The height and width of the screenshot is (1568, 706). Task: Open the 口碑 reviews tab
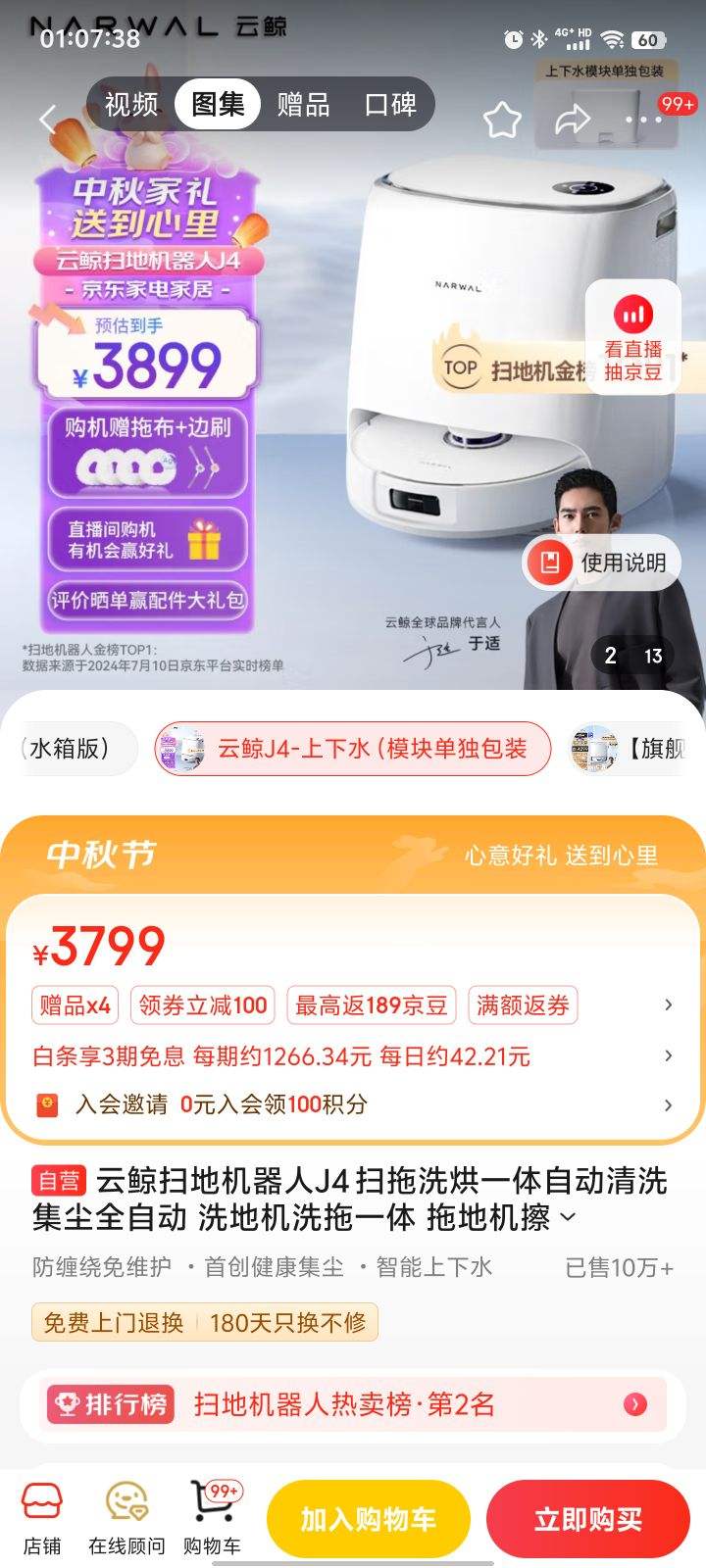point(390,104)
